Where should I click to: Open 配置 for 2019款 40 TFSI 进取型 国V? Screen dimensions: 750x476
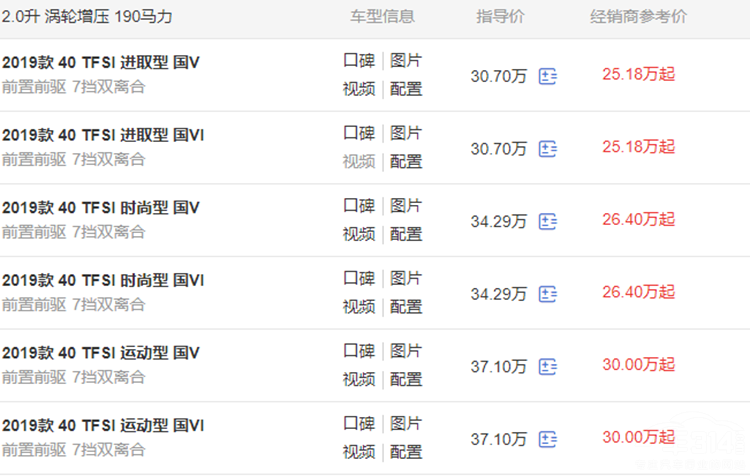[406, 88]
